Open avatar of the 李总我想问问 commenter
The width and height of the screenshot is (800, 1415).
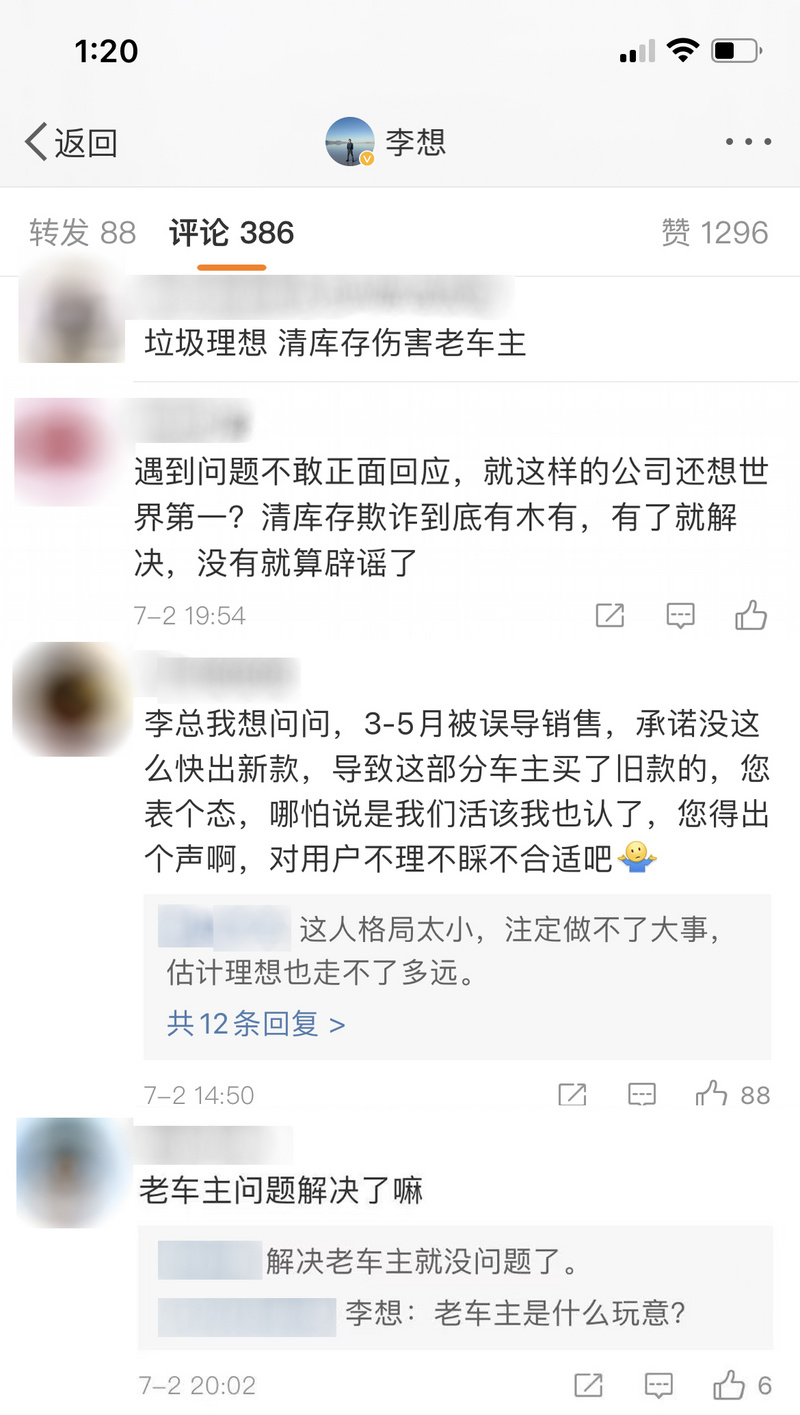tap(70, 700)
